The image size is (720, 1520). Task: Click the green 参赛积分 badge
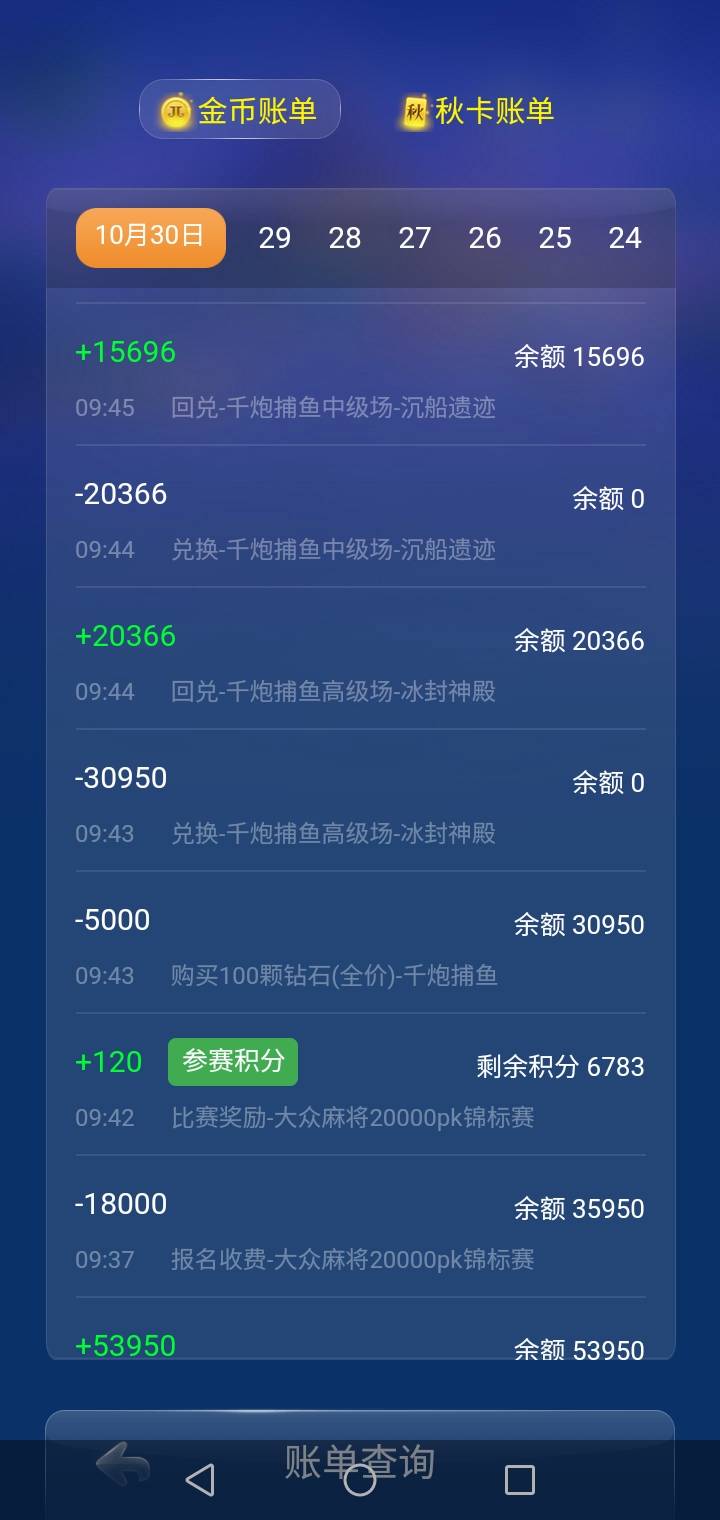point(232,1061)
